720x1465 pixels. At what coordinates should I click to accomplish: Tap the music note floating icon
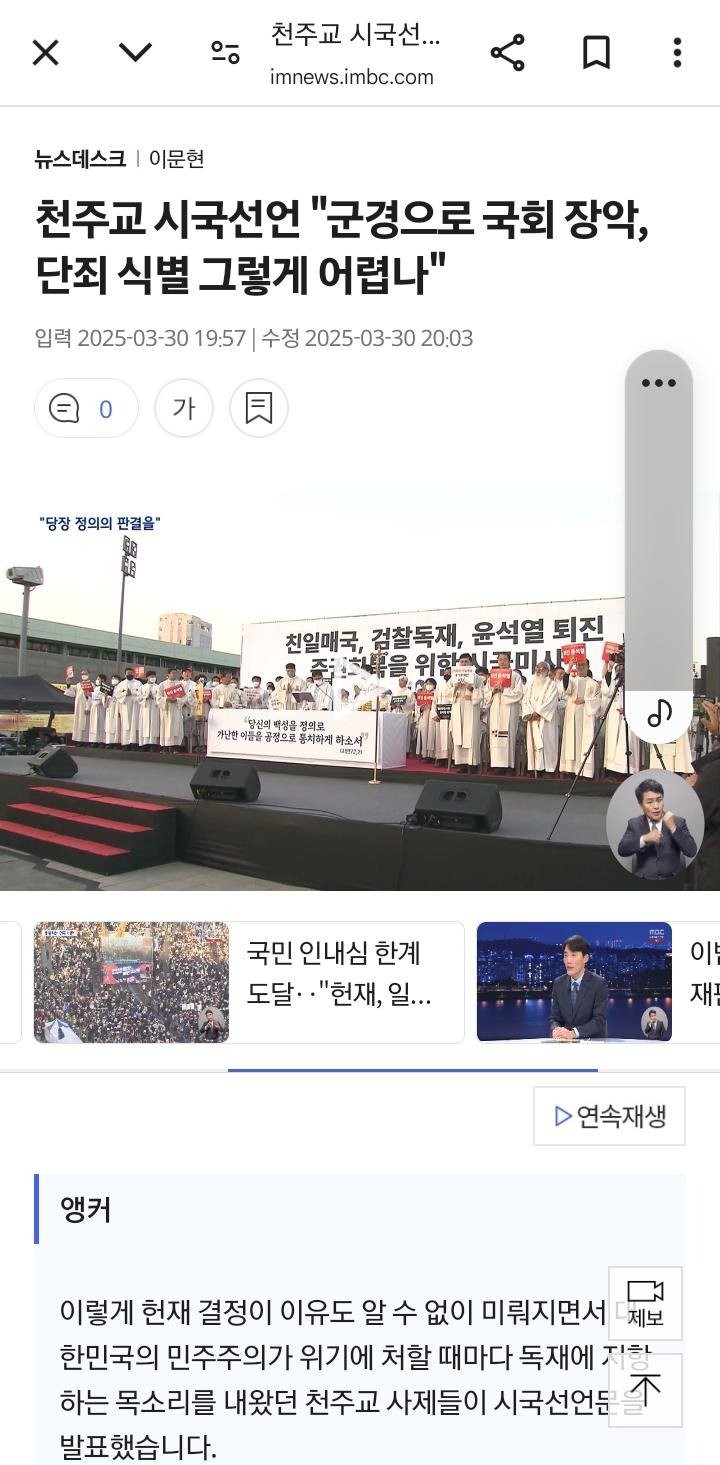click(659, 713)
